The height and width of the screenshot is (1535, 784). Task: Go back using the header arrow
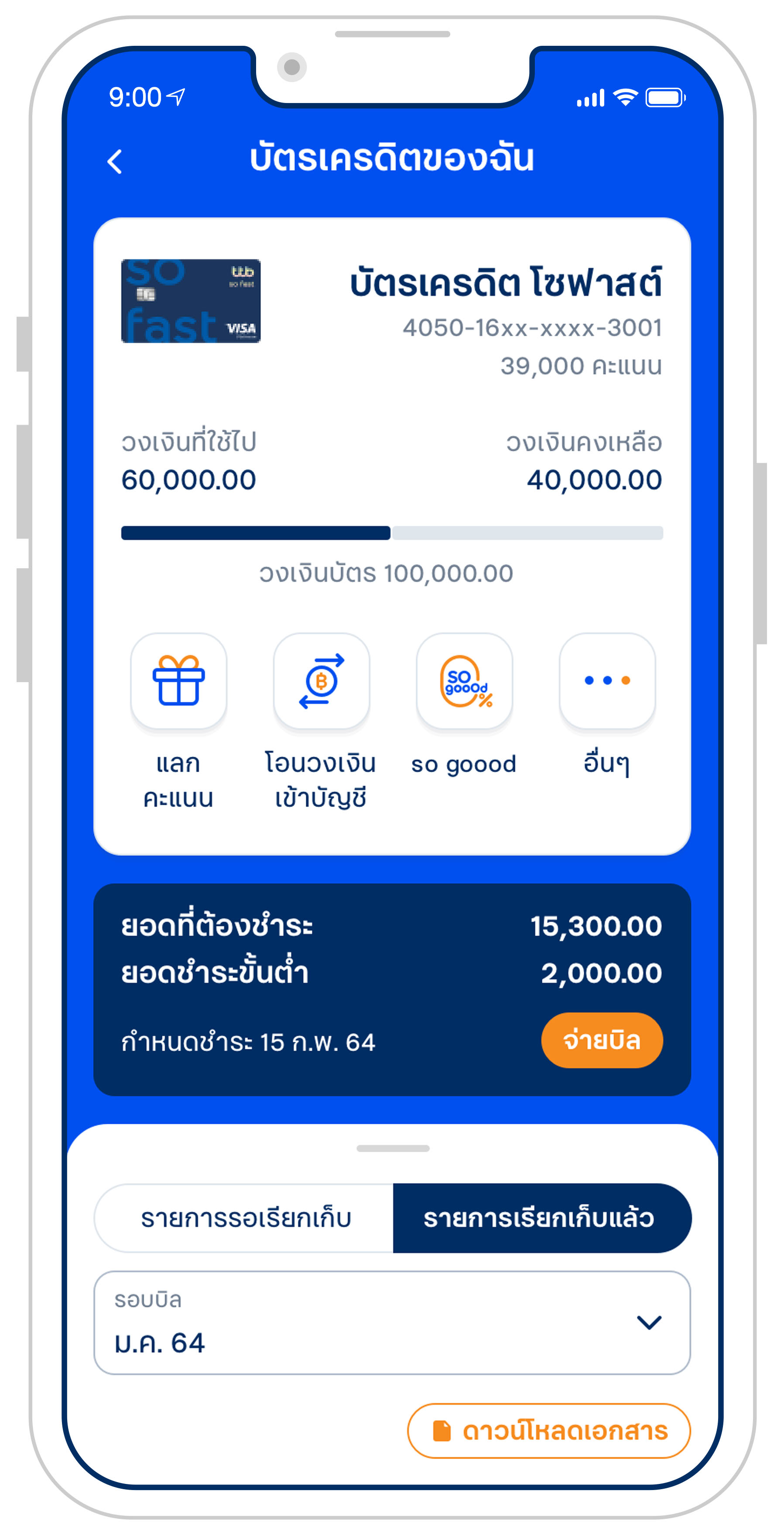click(x=114, y=161)
